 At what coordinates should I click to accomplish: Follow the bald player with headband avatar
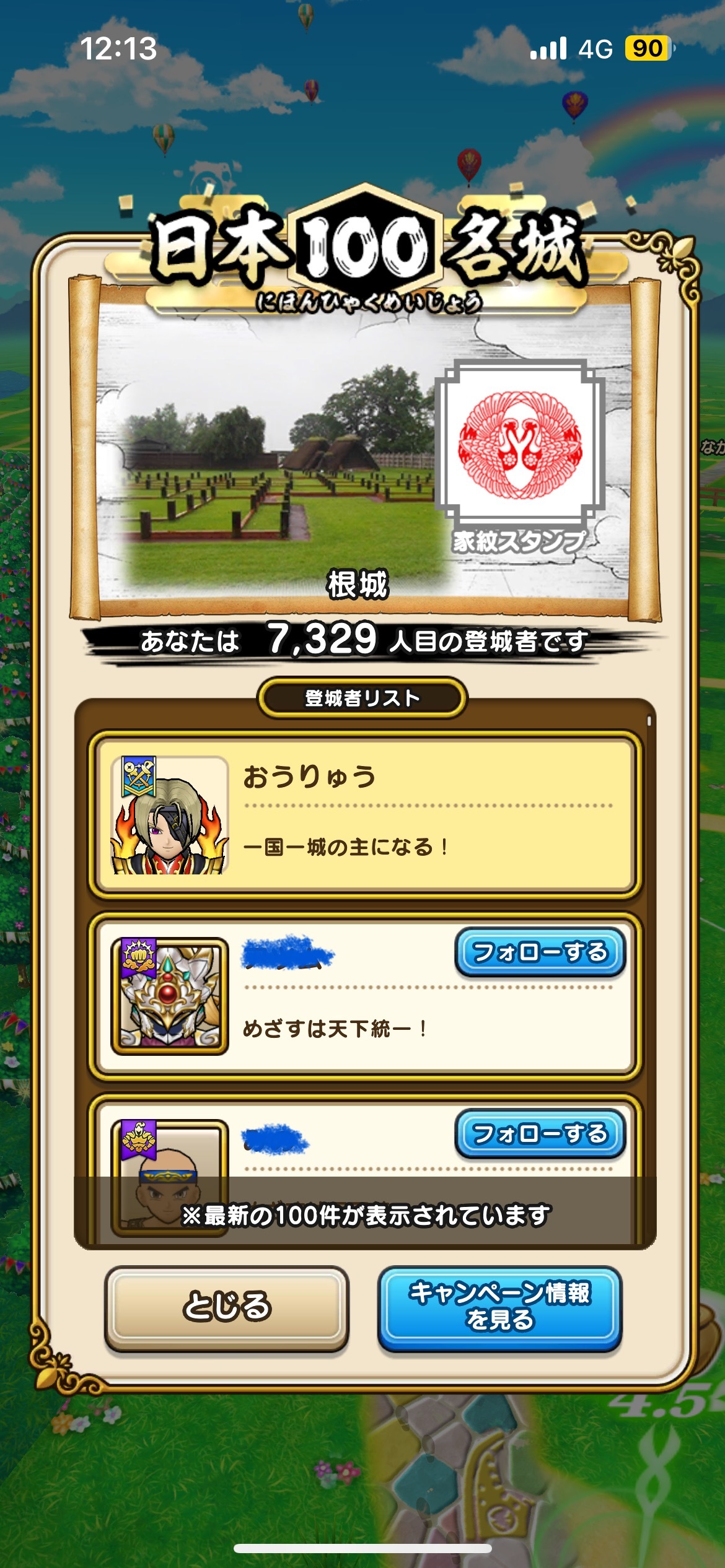pyautogui.click(x=540, y=1133)
